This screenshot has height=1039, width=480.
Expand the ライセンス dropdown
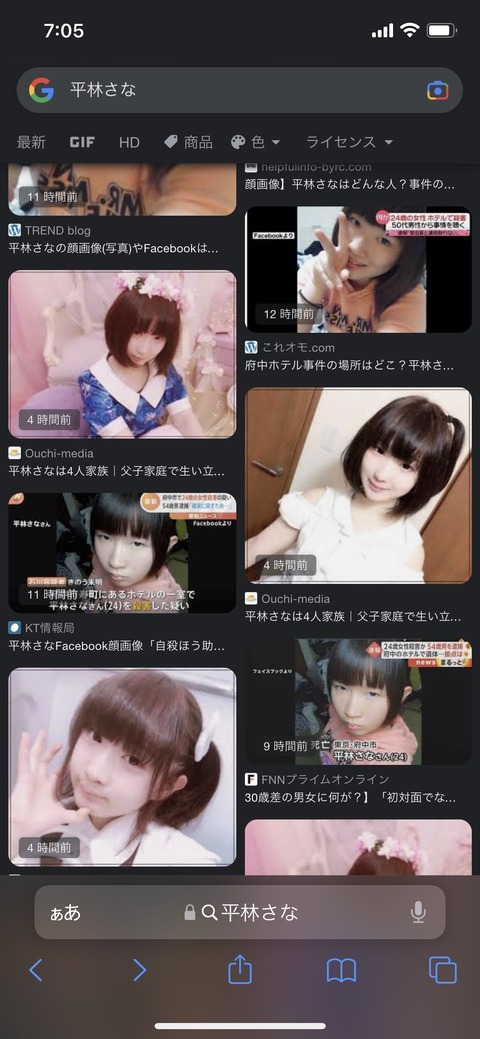click(349, 142)
